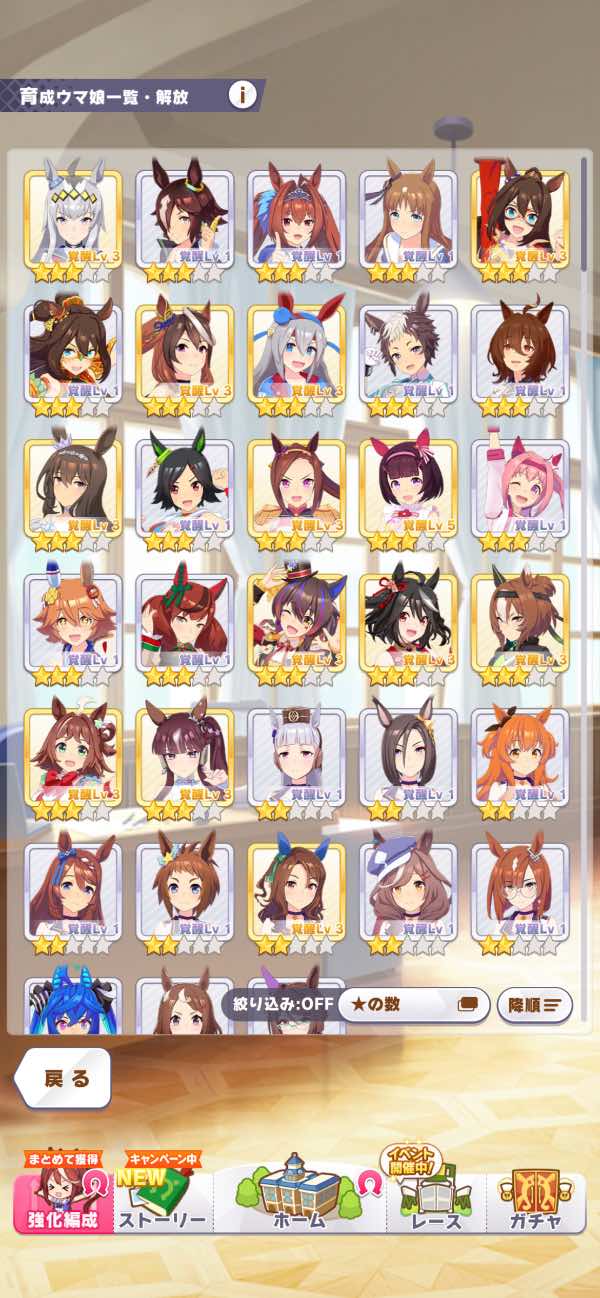
Task: Expand the ★の数 sort dropdown
Action: [x=413, y=1004]
